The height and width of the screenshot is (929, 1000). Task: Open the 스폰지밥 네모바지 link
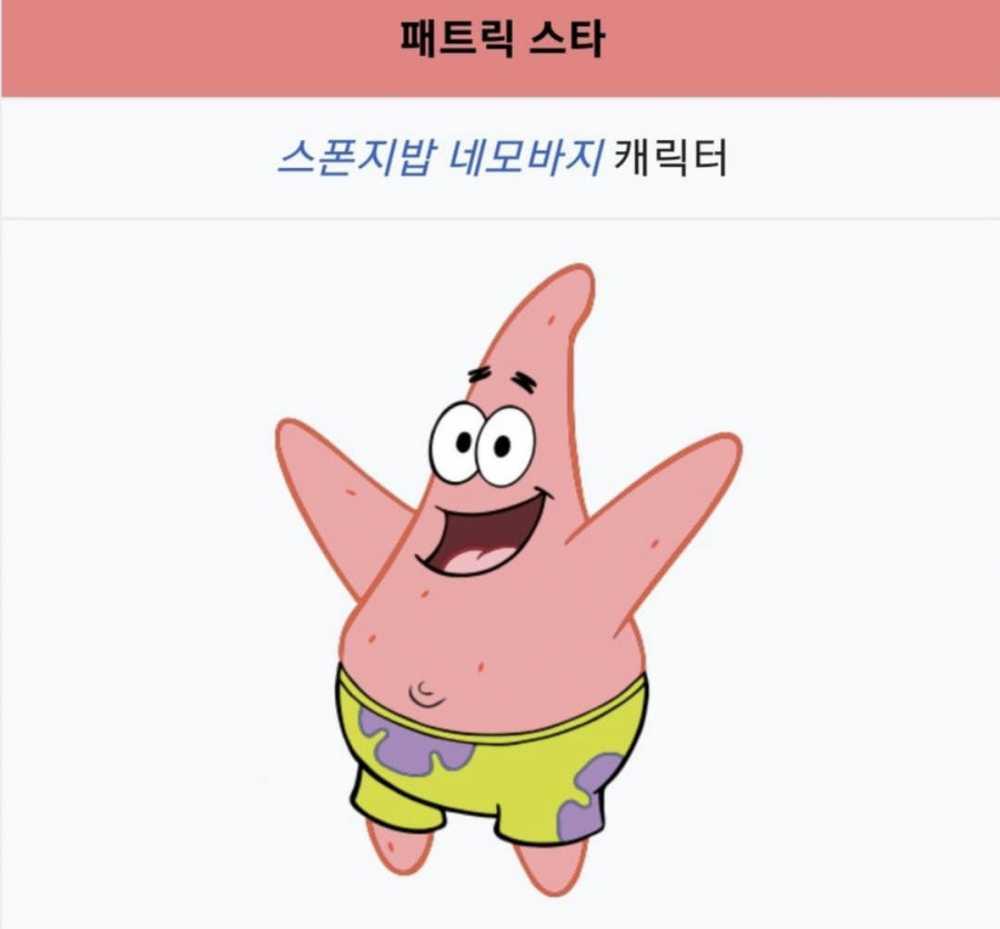pos(439,160)
